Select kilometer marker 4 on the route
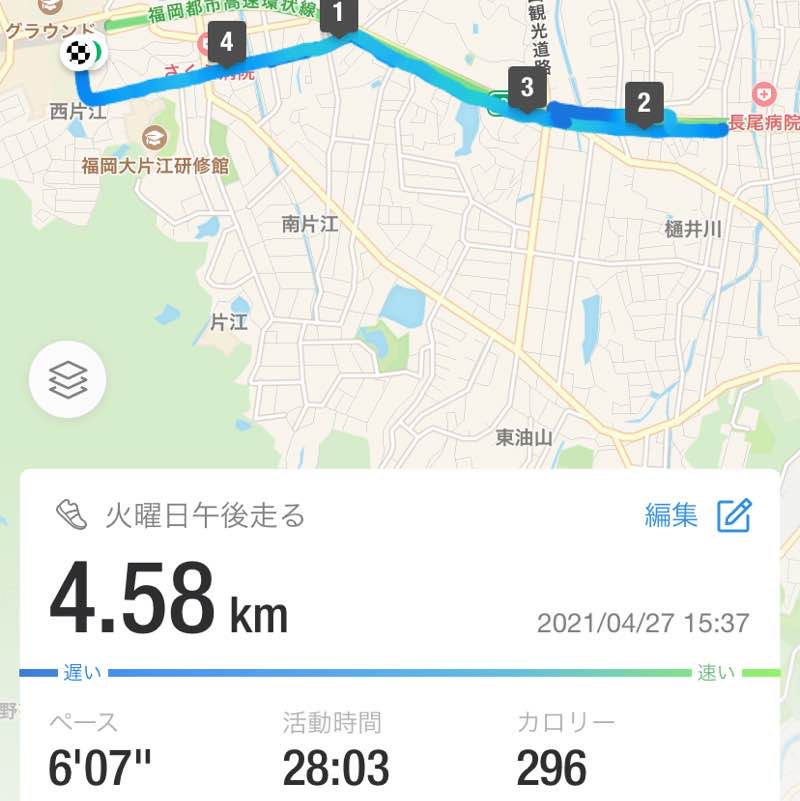The height and width of the screenshot is (801, 800). pos(225,43)
